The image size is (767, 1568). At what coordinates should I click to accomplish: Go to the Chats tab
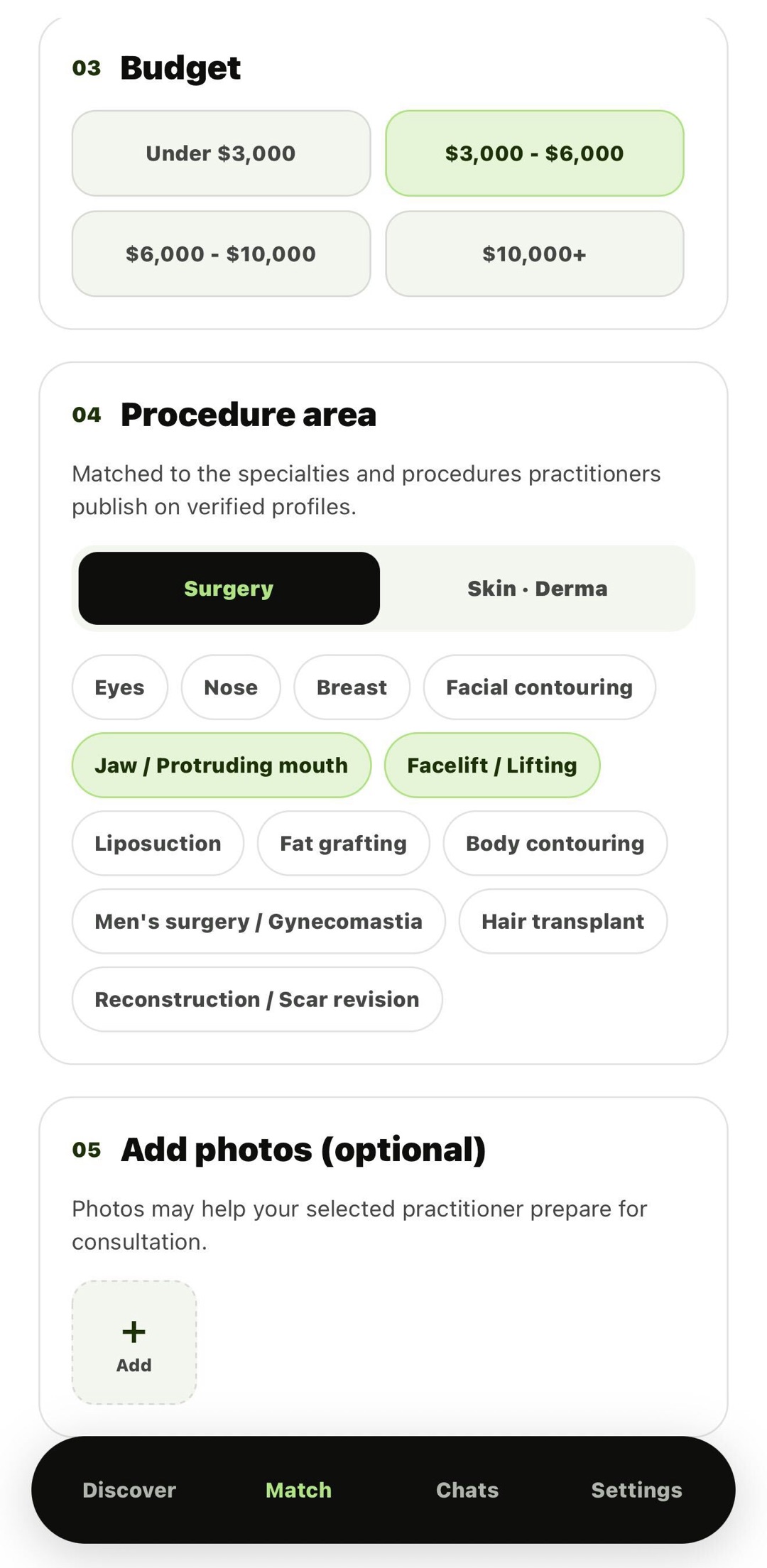[467, 1490]
